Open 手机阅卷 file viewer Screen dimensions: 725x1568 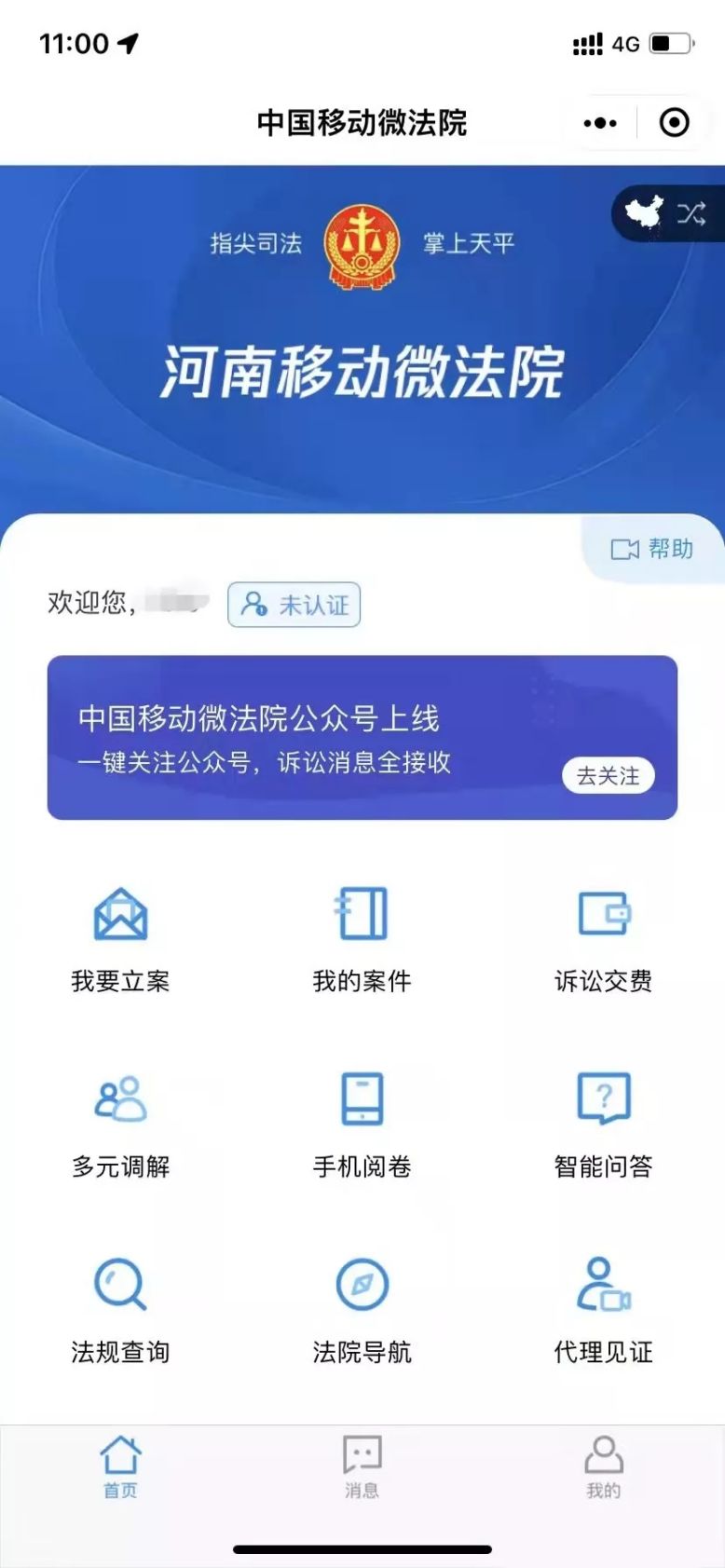362,1125
